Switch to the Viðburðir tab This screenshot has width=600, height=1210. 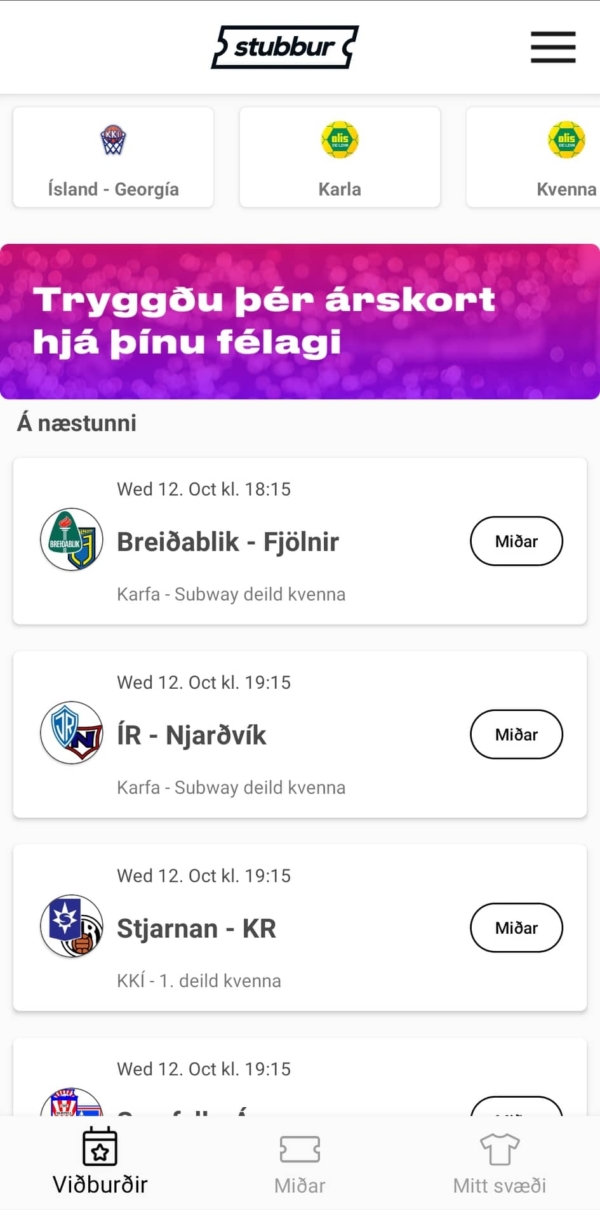coord(100,1162)
